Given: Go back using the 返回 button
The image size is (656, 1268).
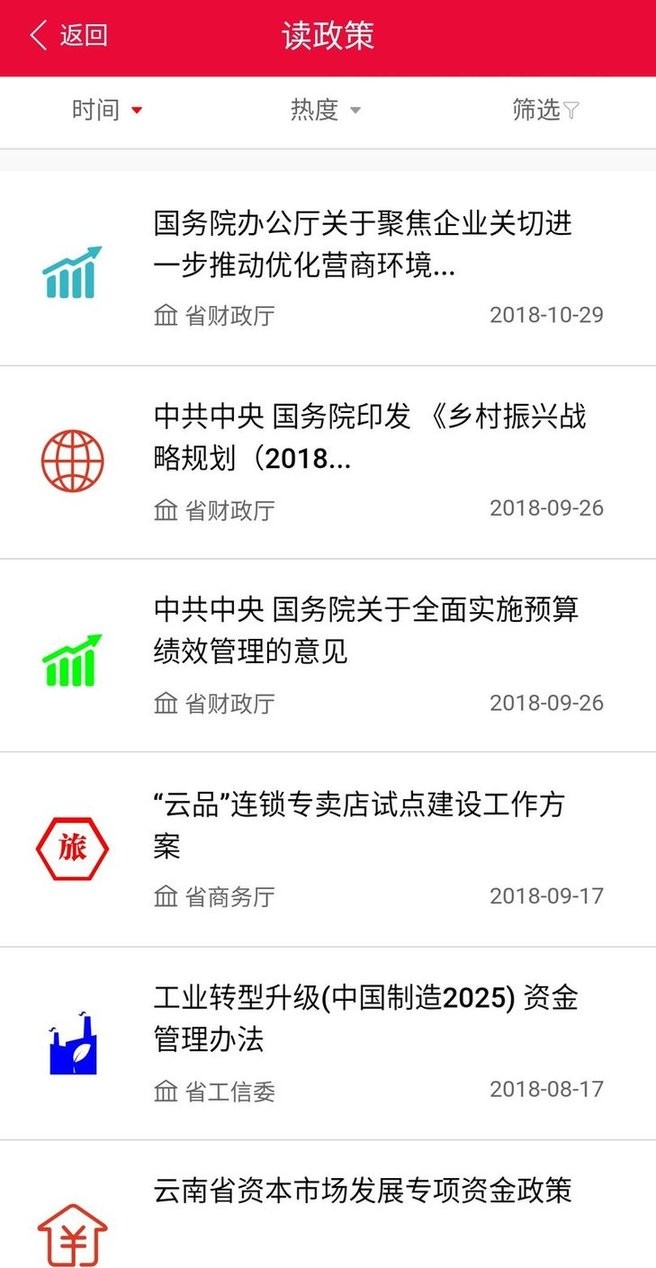Looking at the screenshot, I should (68, 36).
